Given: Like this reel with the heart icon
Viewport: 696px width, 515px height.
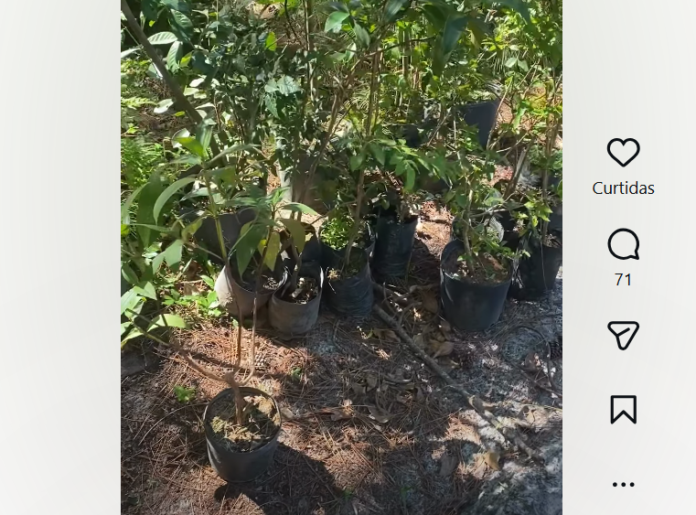Looking at the screenshot, I should 623,152.
